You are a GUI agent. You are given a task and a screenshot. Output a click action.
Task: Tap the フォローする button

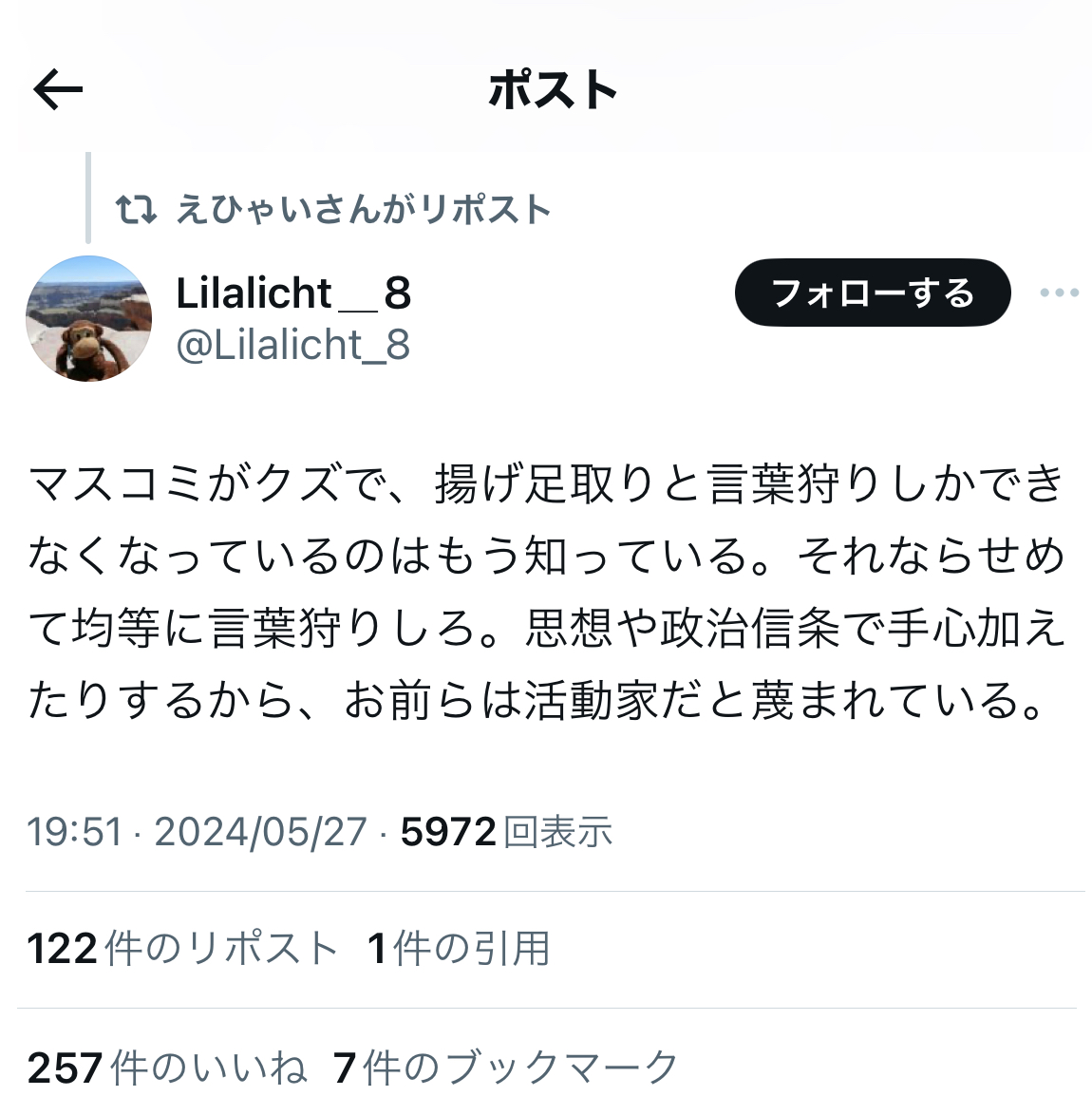(x=872, y=293)
